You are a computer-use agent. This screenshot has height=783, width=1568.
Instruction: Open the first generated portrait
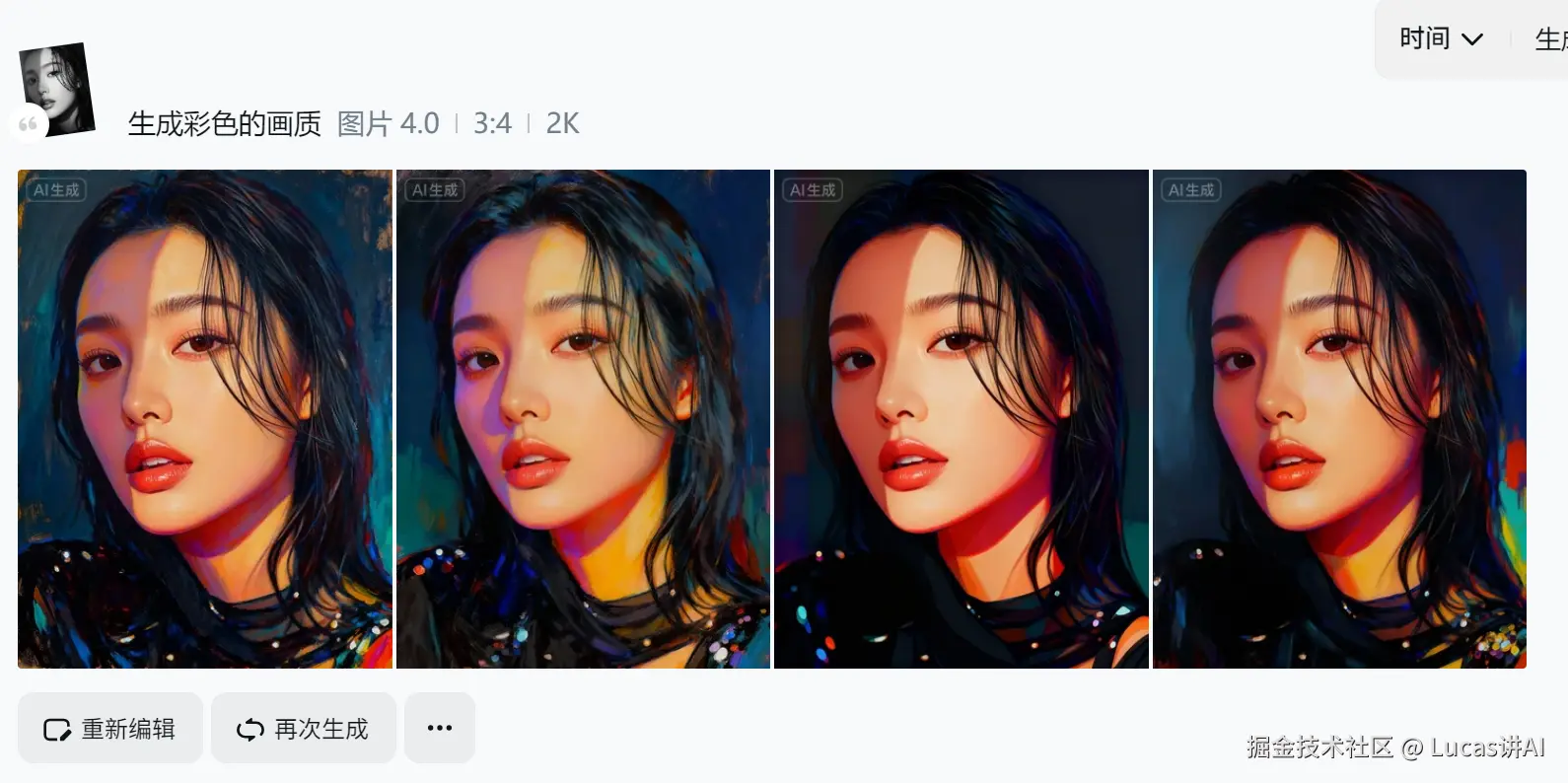205,419
